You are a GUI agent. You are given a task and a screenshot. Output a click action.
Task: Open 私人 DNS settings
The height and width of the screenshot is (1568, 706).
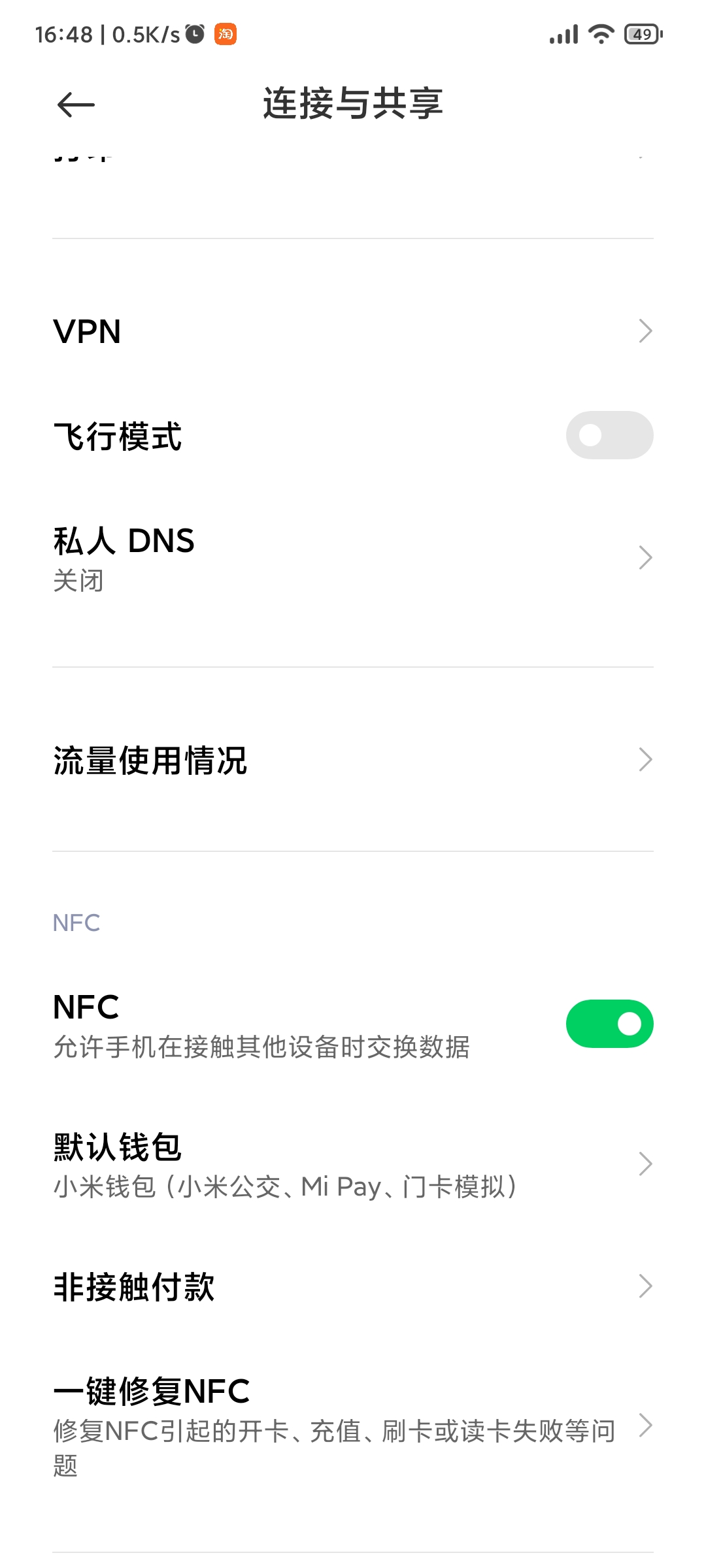pyautogui.click(x=353, y=558)
